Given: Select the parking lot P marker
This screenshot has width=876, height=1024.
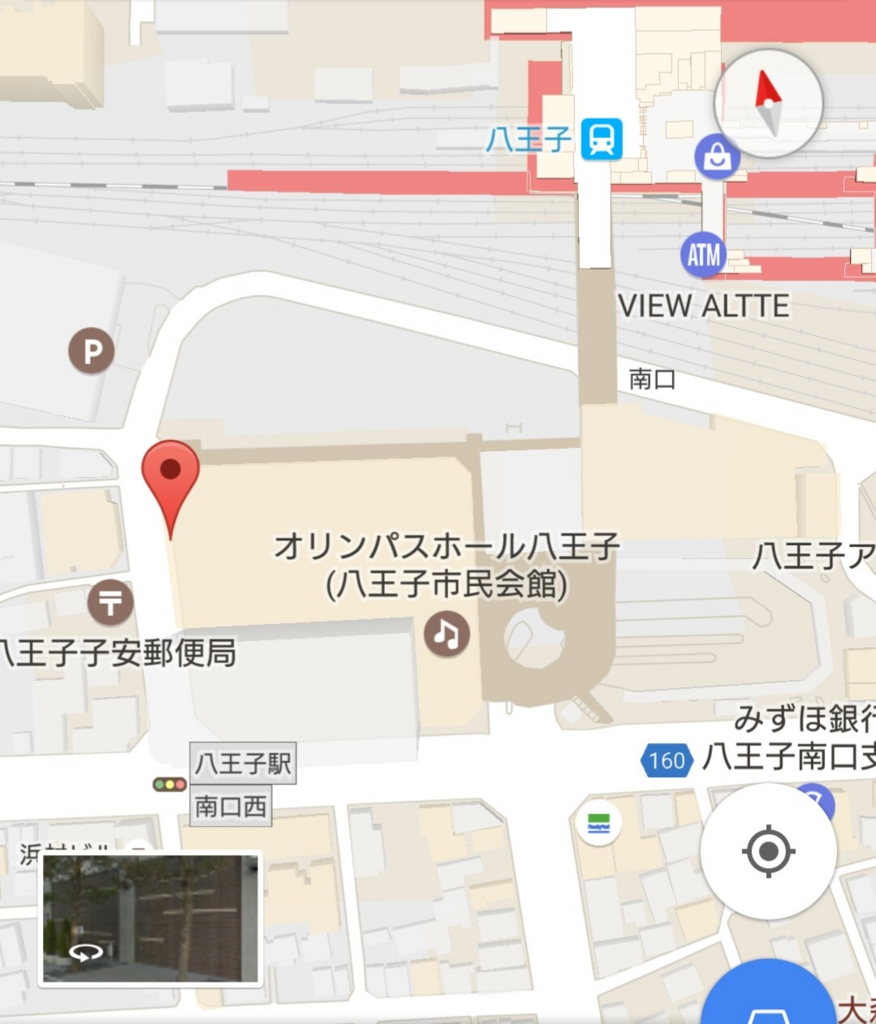Looking at the screenshot, I should click(x=91, y=352).
